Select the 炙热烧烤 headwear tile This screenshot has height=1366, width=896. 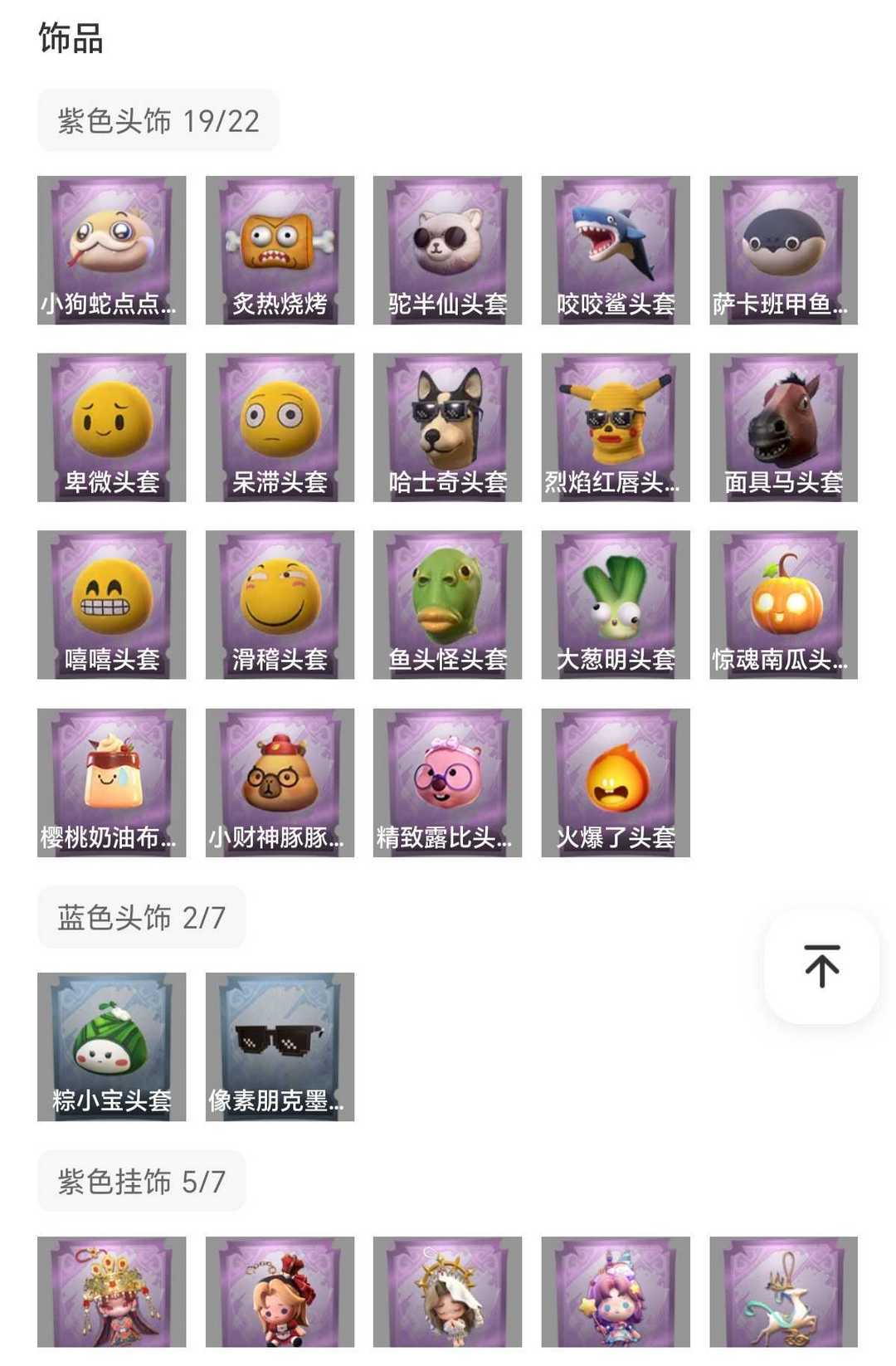click(280, 250)
